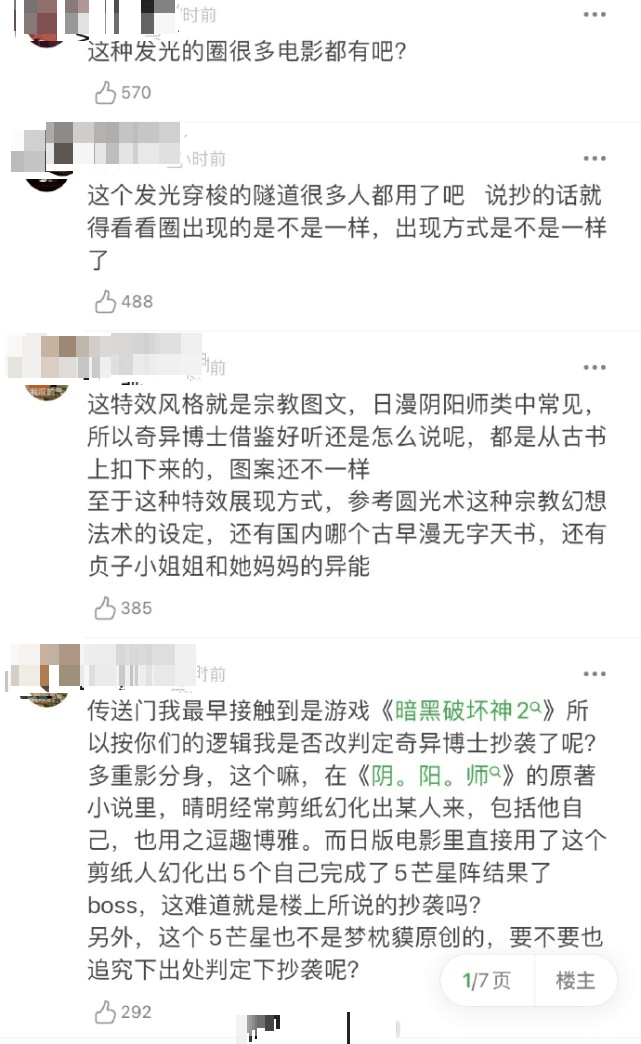Open the 1/7页 page selector

pyautogui.click(x=487, y=980)
